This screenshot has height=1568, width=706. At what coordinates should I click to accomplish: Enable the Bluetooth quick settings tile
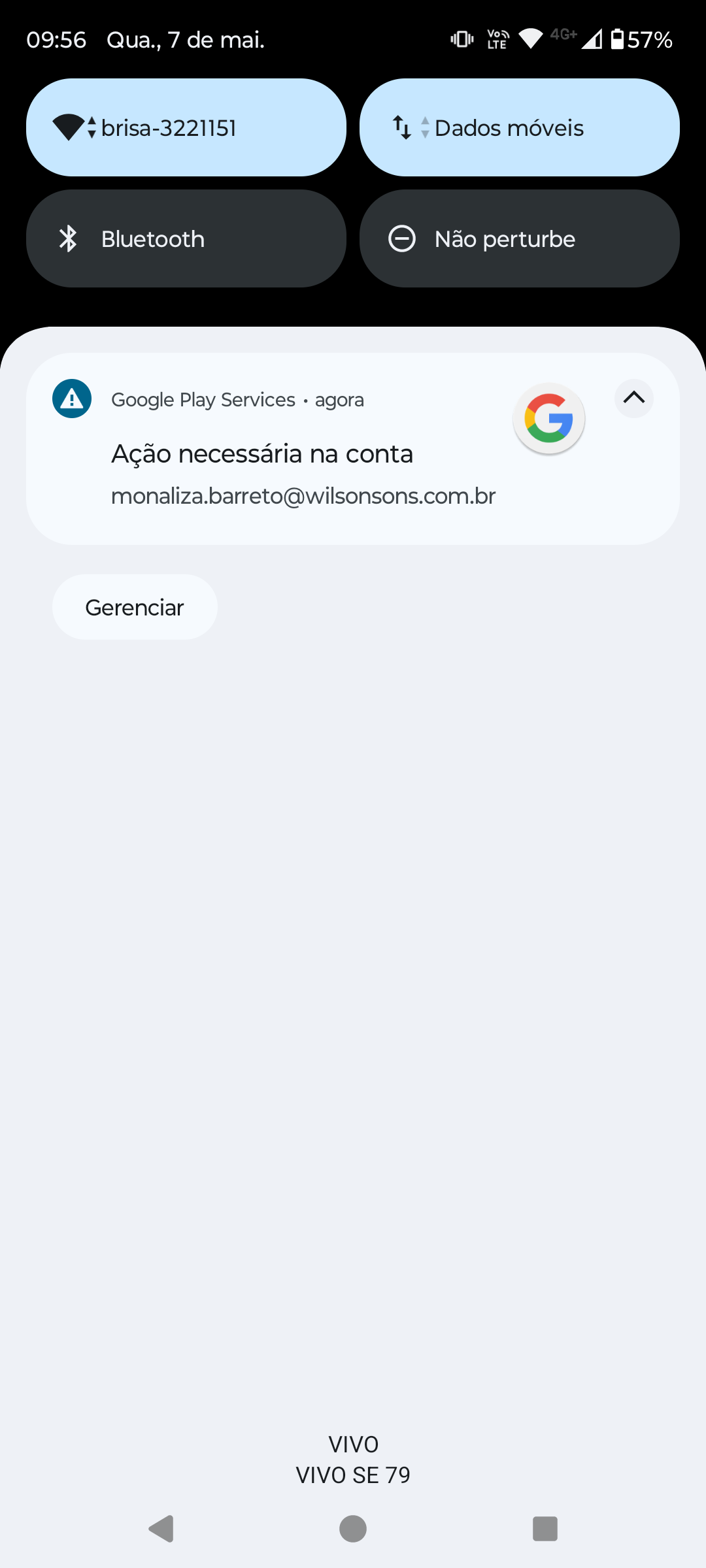click(x=185, y=238)
